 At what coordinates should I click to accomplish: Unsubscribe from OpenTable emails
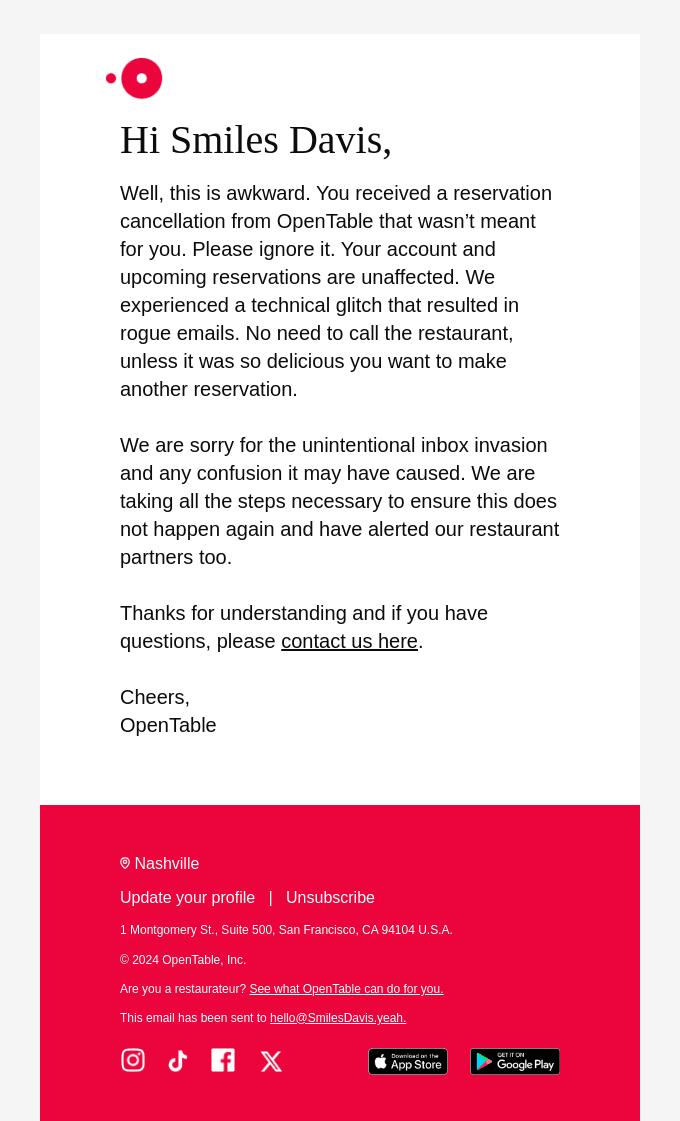(330, 897)
